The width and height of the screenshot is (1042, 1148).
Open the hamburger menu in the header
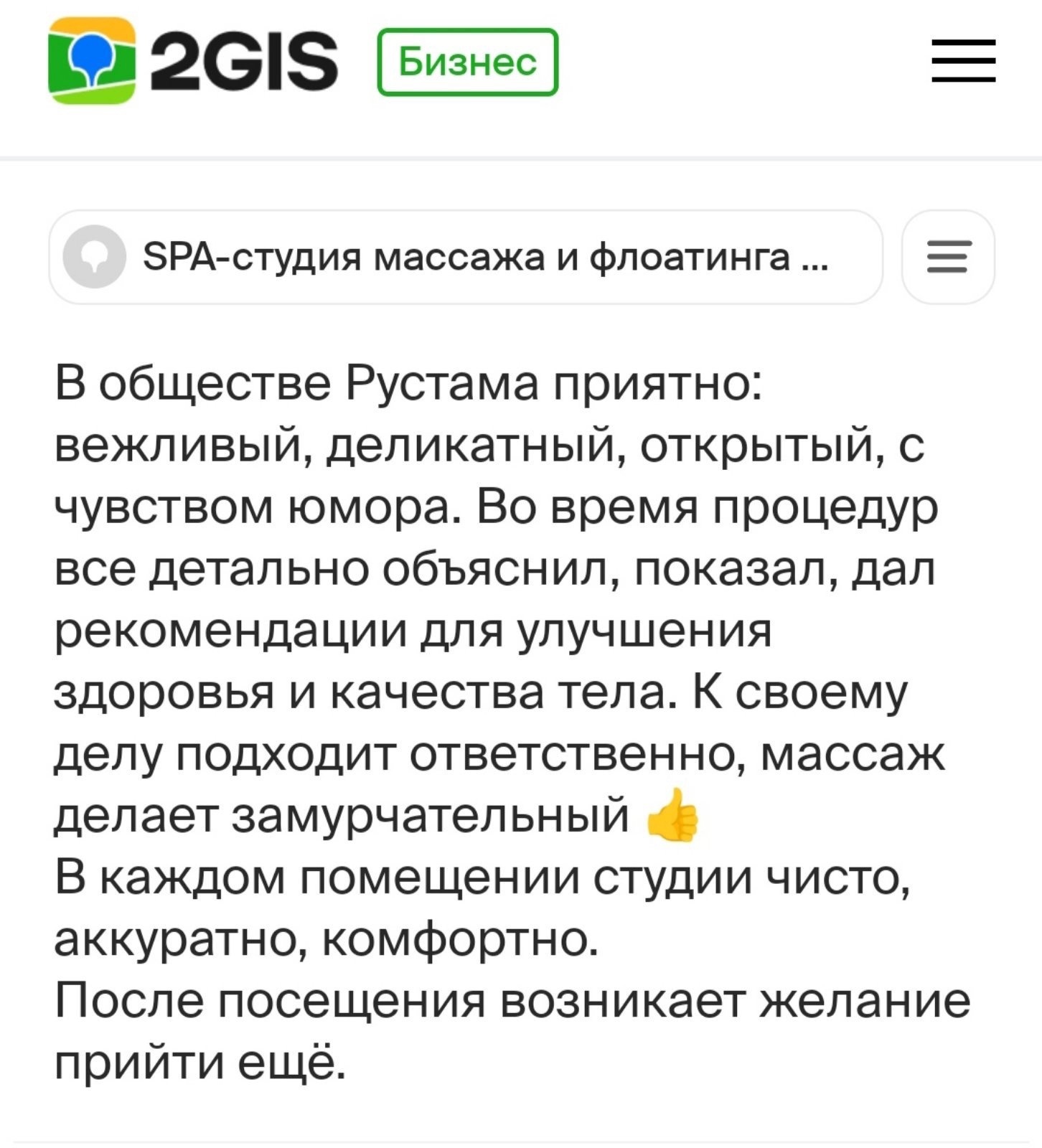(x=963, y=62)
